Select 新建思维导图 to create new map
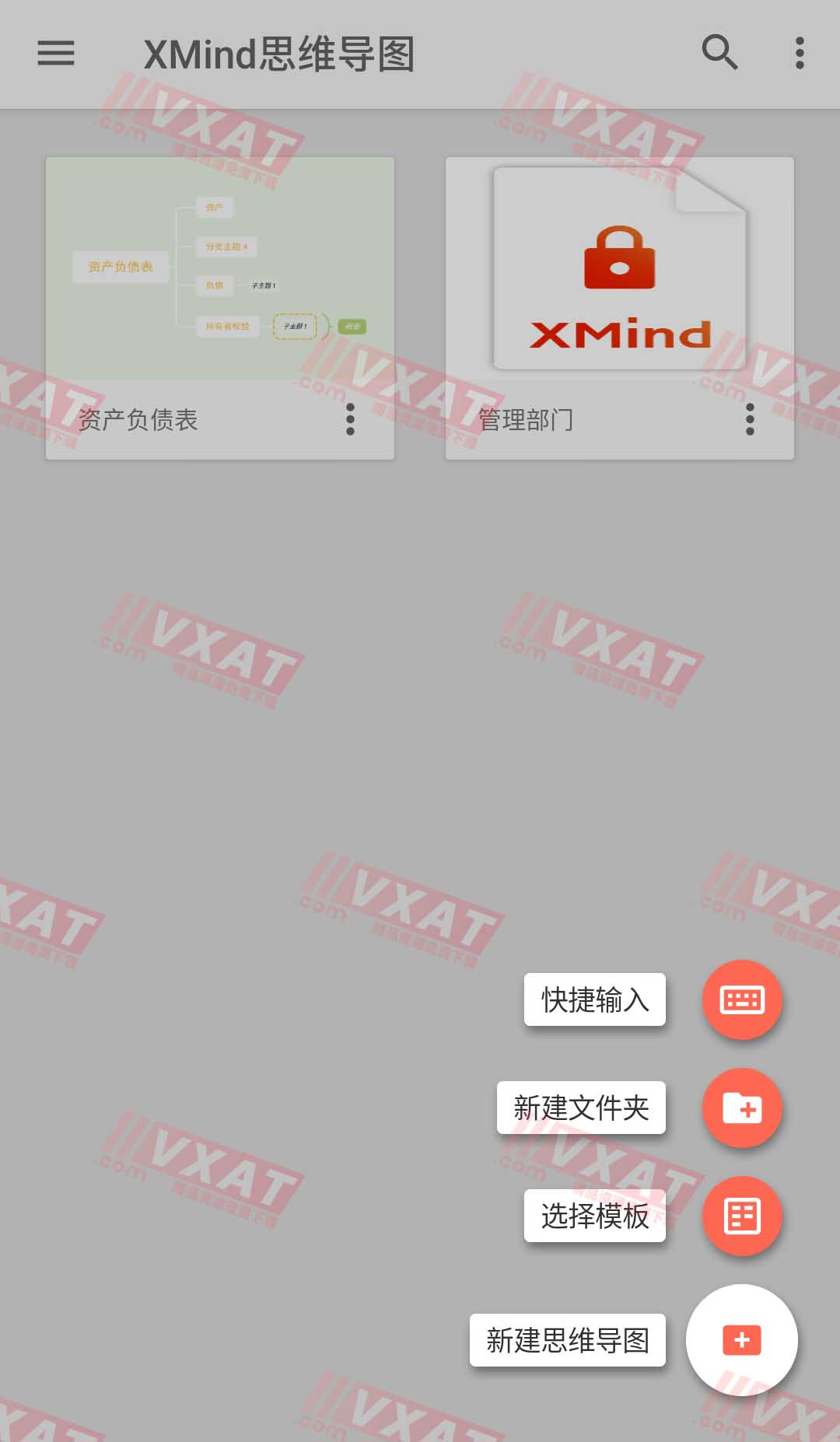The width and height of the screenshot is (840, 1442). pyautogui.click(x=569, y=1339)
